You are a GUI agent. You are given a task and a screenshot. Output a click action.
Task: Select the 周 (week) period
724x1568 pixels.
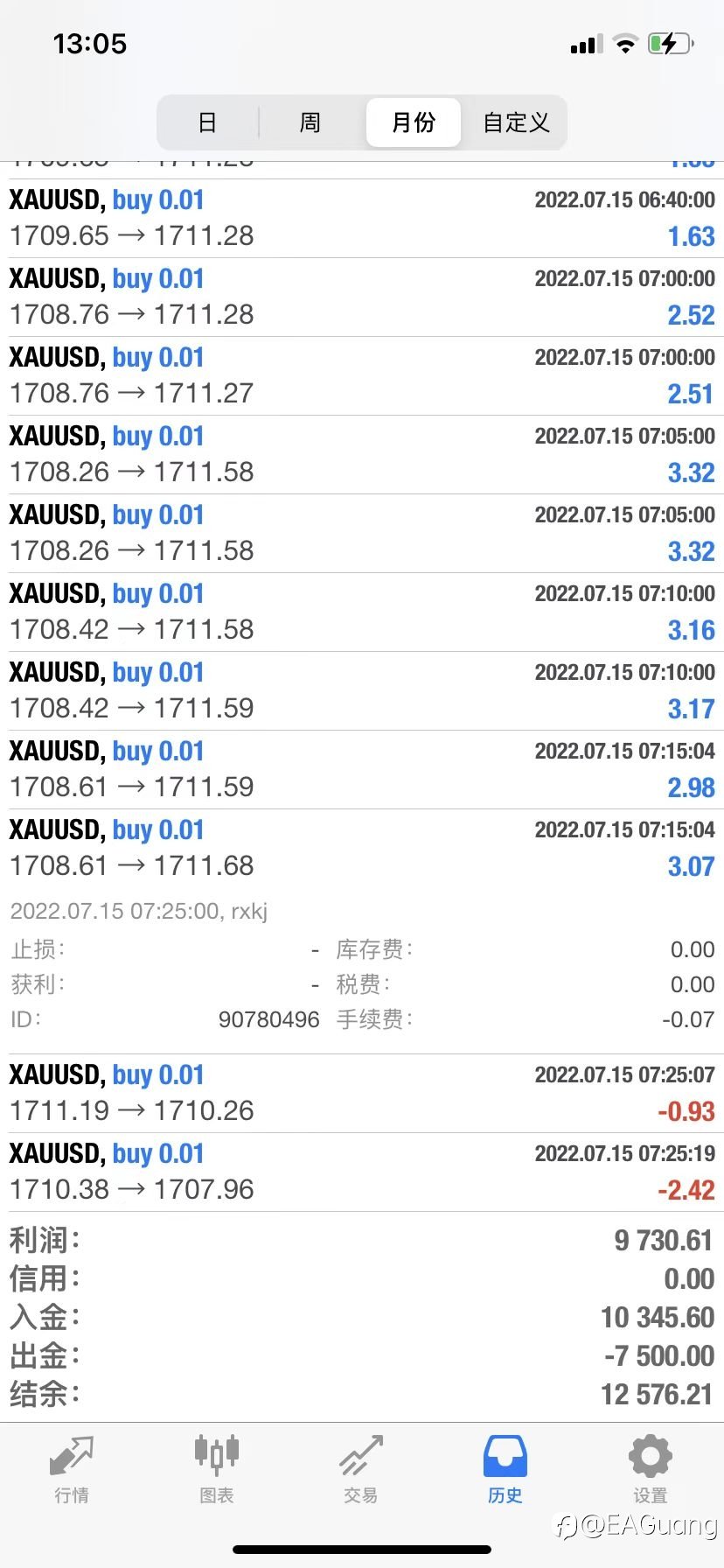click(x=310, y=122)
